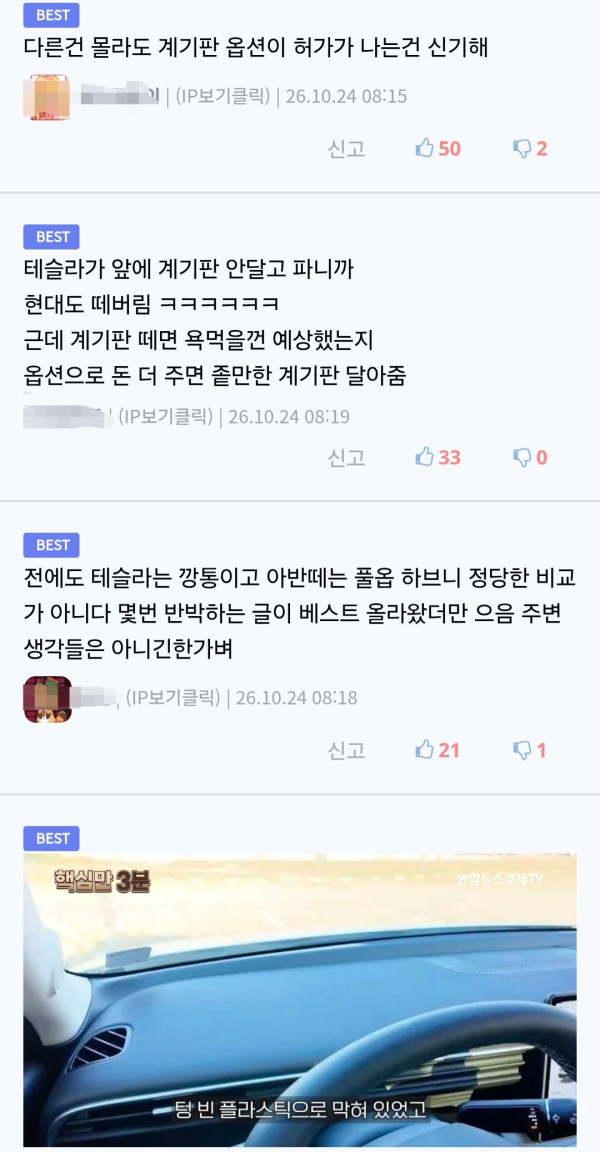Reveal IP on the 08:18 comment
Viewport: 600px width, 1152px height.
[173, 697]
